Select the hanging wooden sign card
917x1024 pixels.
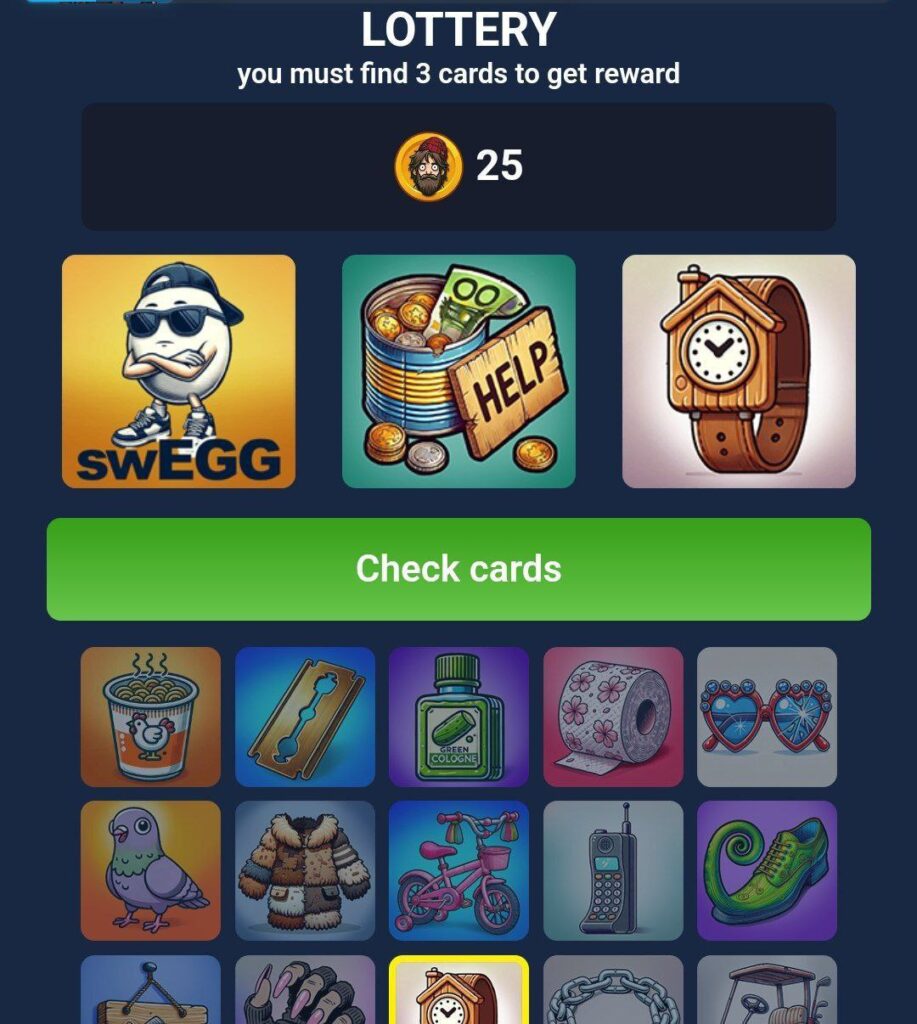click(x=151, y=992)
